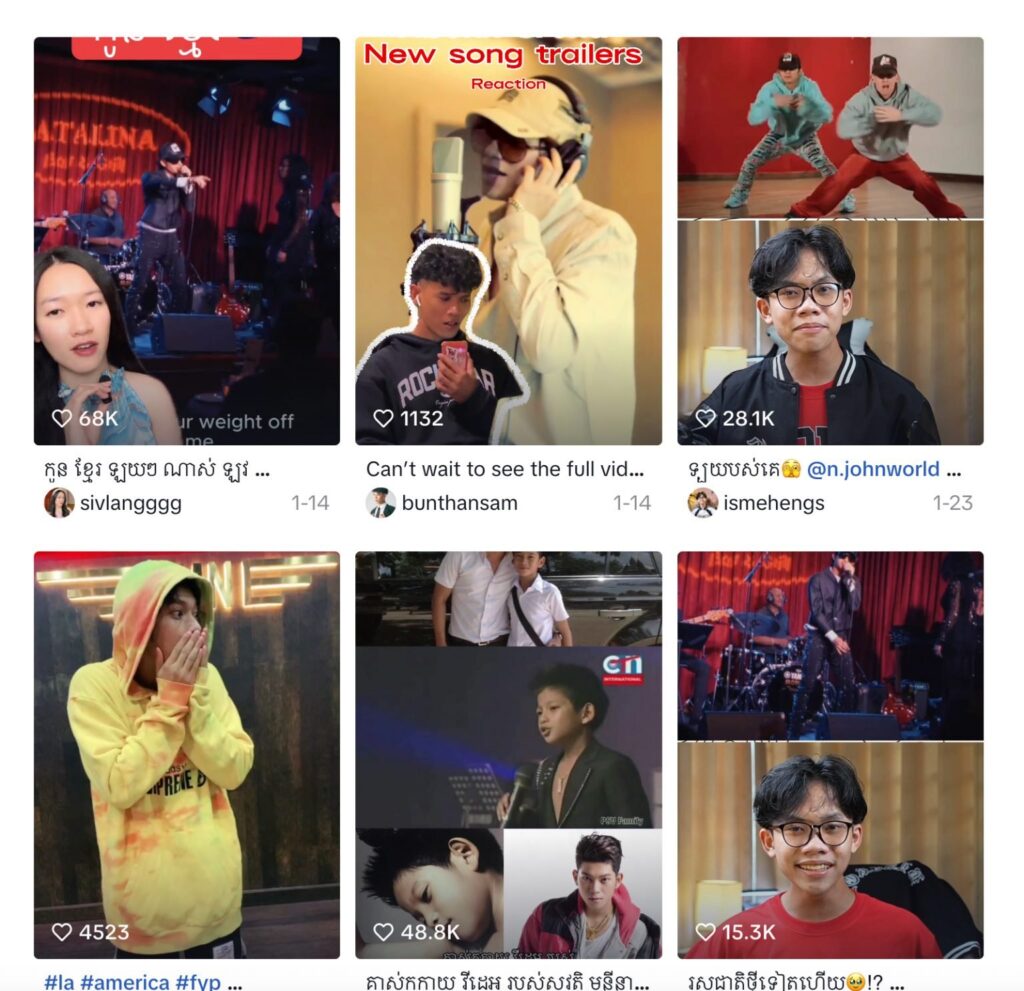Image resolution: width=1024 pixels, height=991 pixels.
Task: Visit bunthansam's profile
Action: point(459,503)
